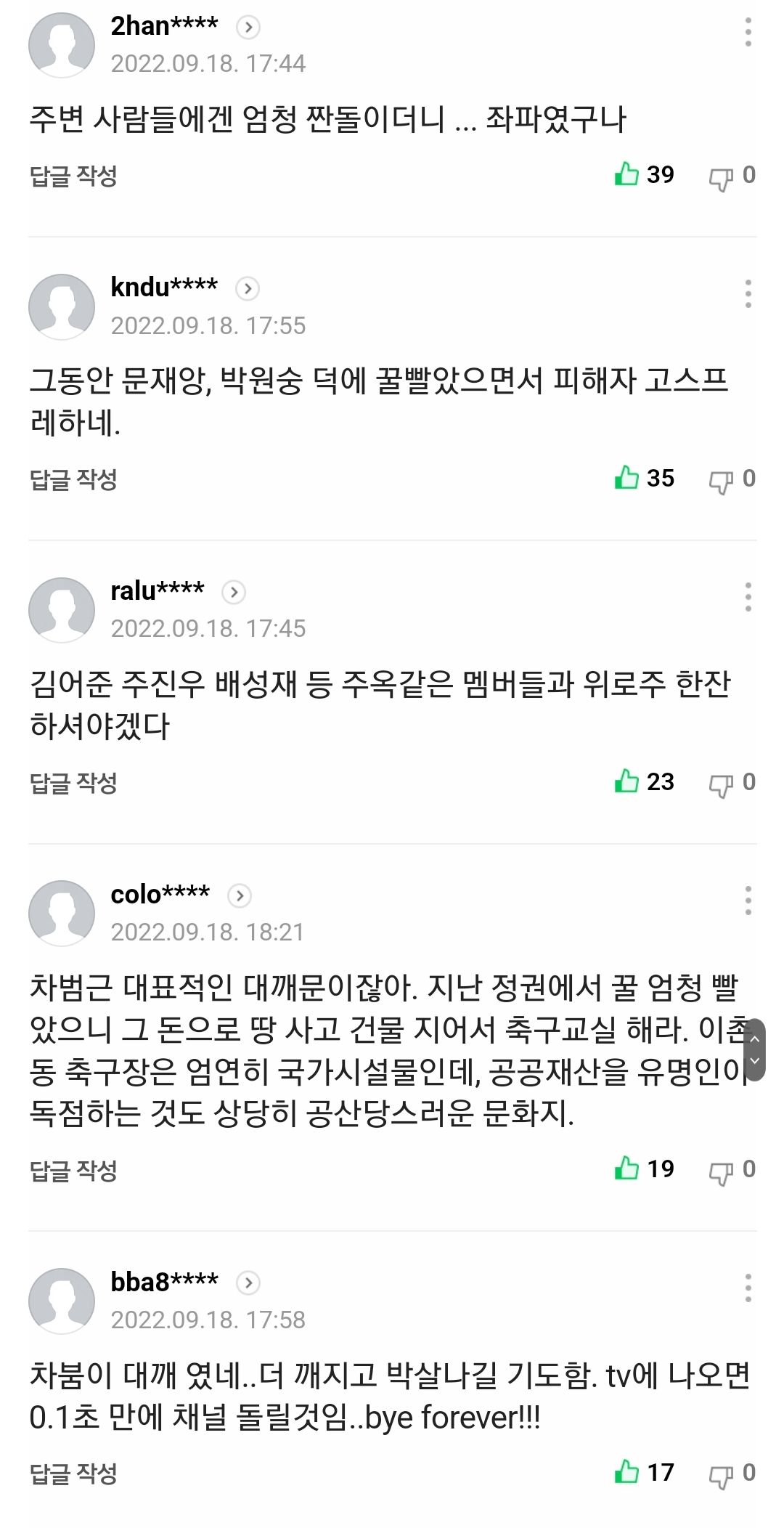Dislike the comment by 2han****
This screenshot has height=1528, width=784.
[721, 177]
